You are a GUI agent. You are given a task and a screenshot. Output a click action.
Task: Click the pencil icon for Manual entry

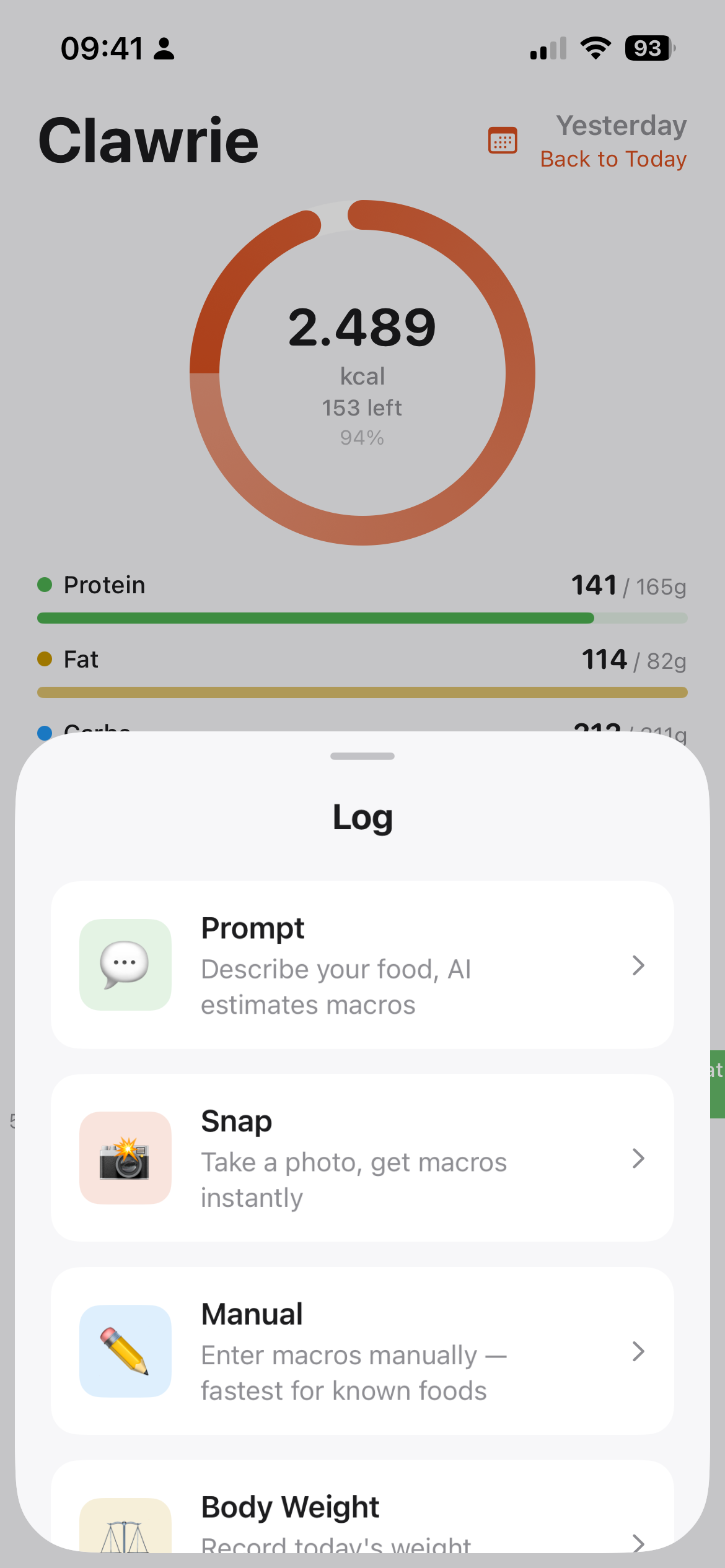coord(125,1352)
